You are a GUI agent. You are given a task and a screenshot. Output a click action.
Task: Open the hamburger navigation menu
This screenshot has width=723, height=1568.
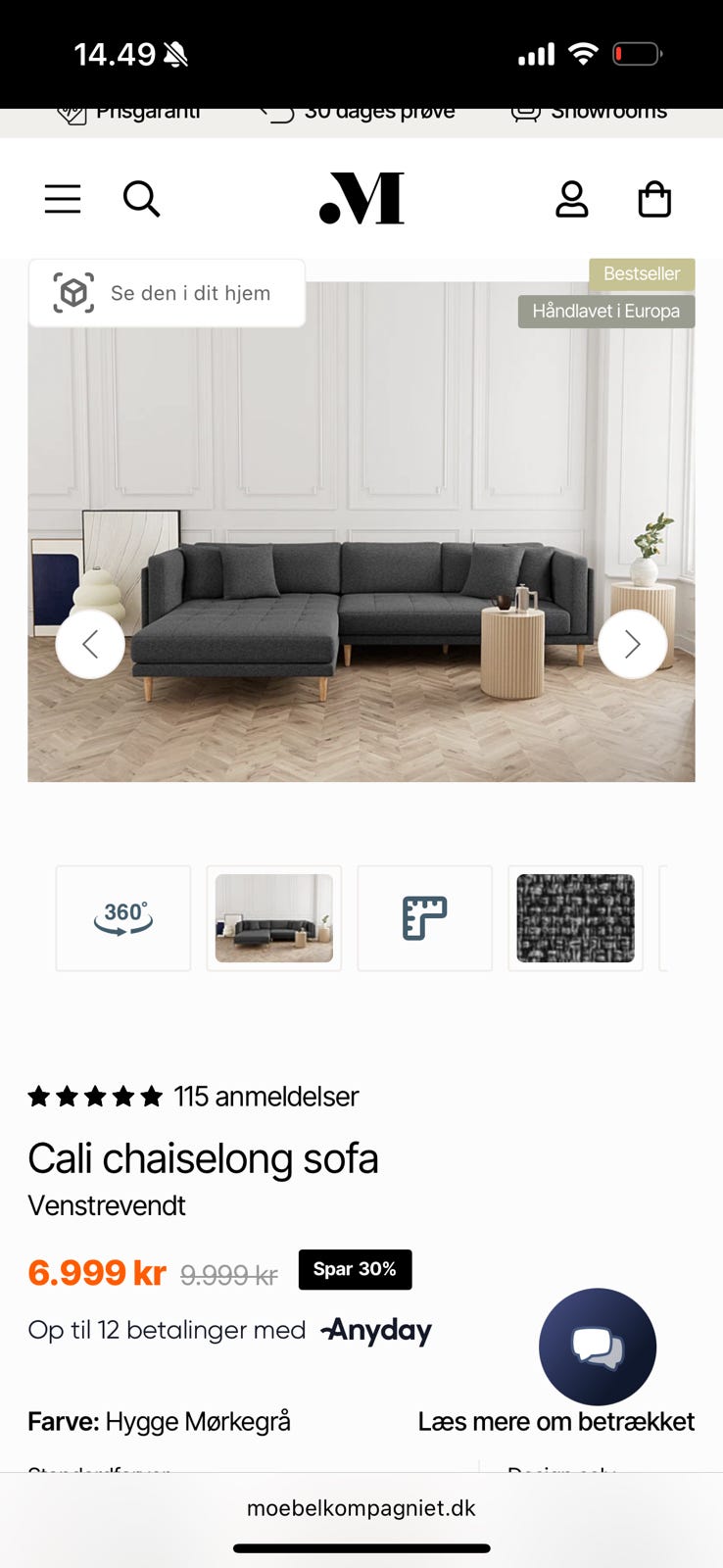point(62,199)
